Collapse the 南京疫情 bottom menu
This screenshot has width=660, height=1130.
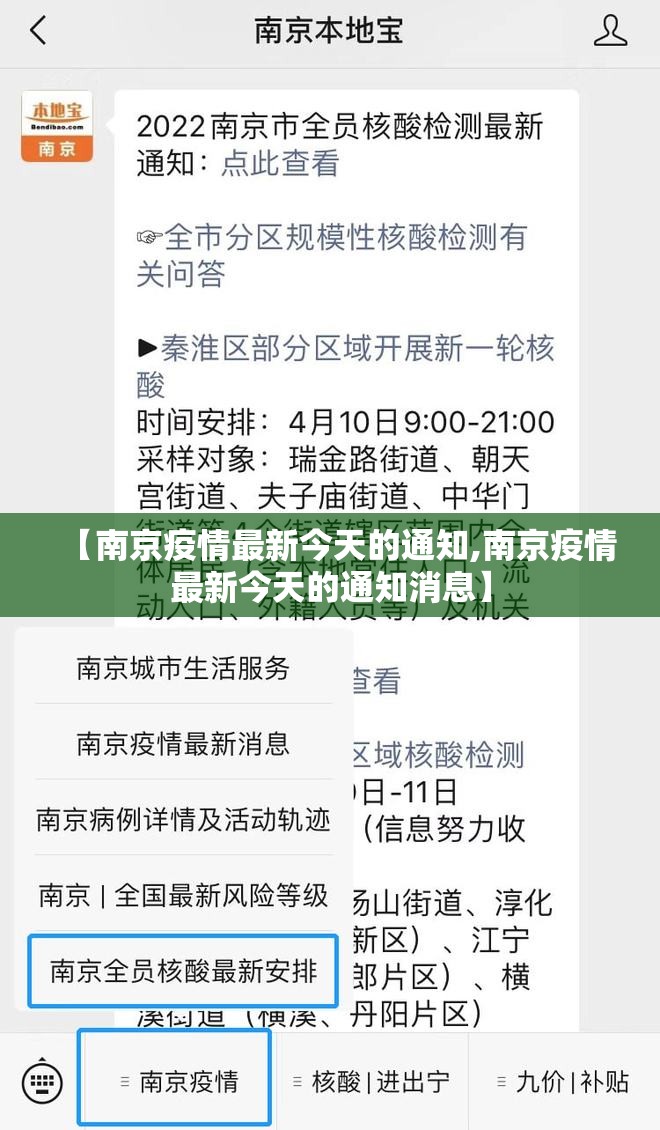[176, 1081]
